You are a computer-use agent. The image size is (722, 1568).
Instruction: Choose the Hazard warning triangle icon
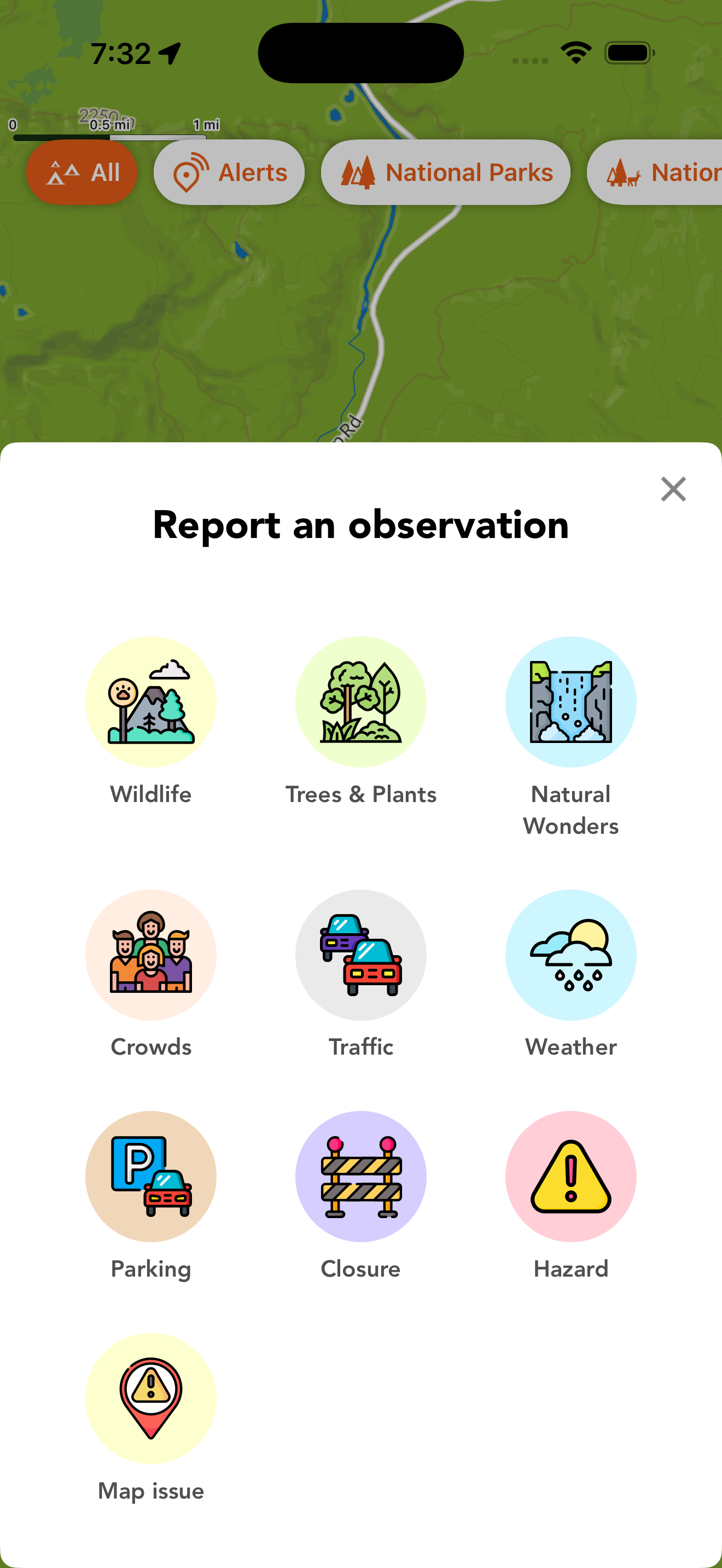pyautogui.click(x=570, y=1177)
